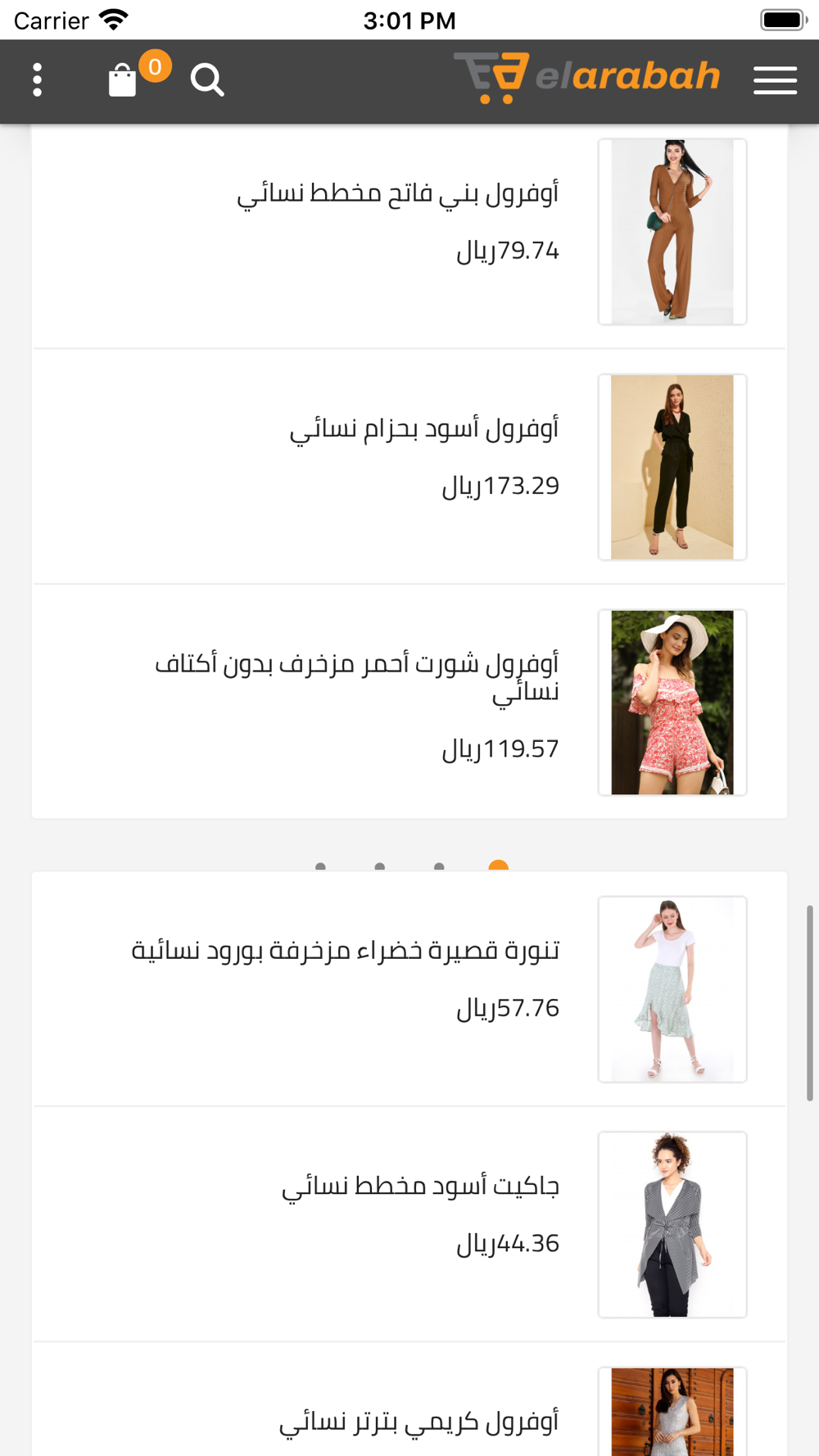Open the shopping bag cart
Screen dimensions: 819x1456
[x=123, y=80]
